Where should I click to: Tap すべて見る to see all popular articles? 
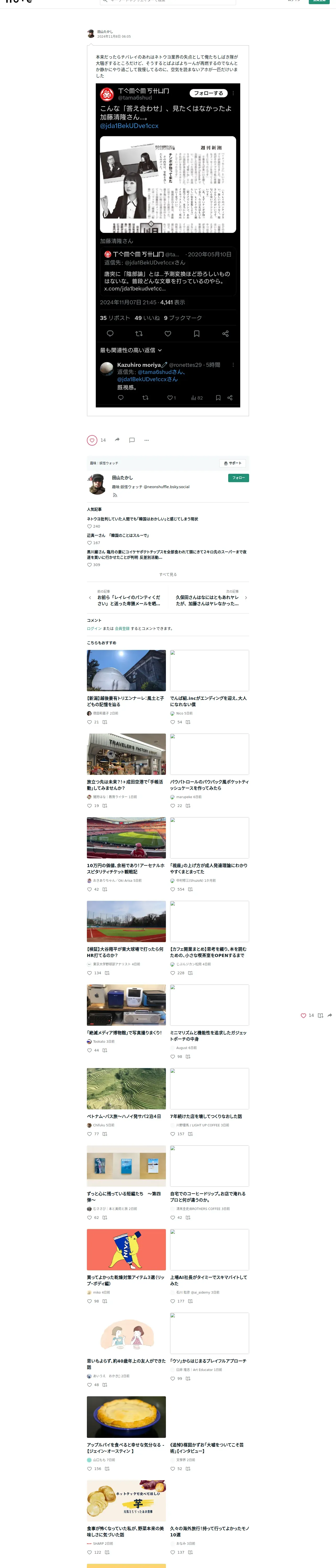pyautogui.click(x=168, y=574)
